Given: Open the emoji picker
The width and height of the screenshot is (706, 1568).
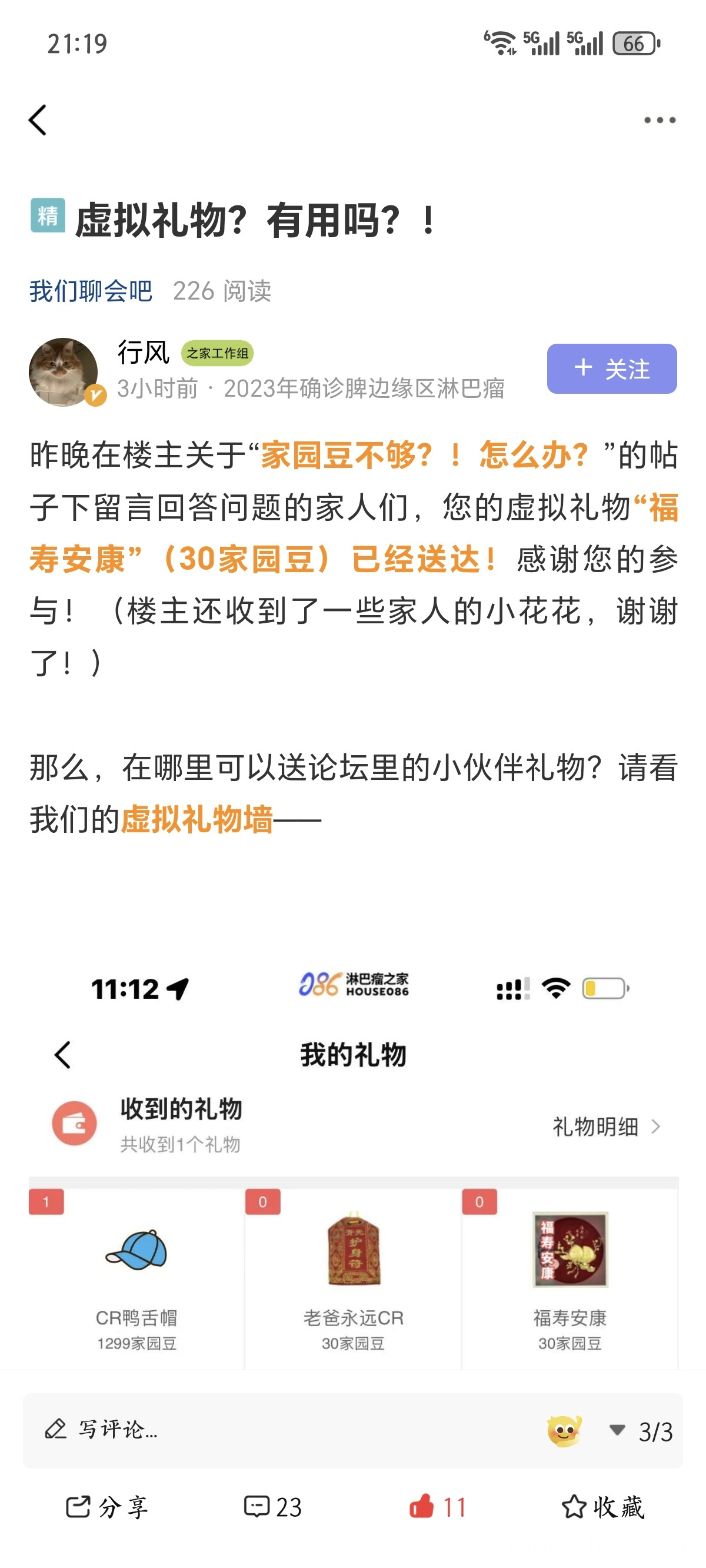Looking at the screenshot, I should (564, 1430).
